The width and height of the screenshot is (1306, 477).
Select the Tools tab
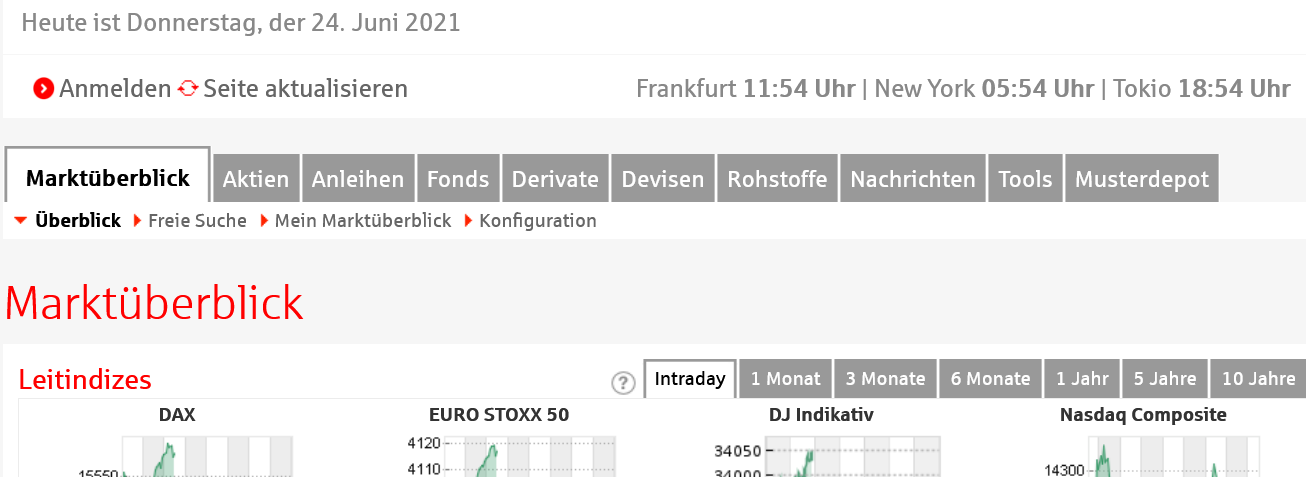point(1025,180)
